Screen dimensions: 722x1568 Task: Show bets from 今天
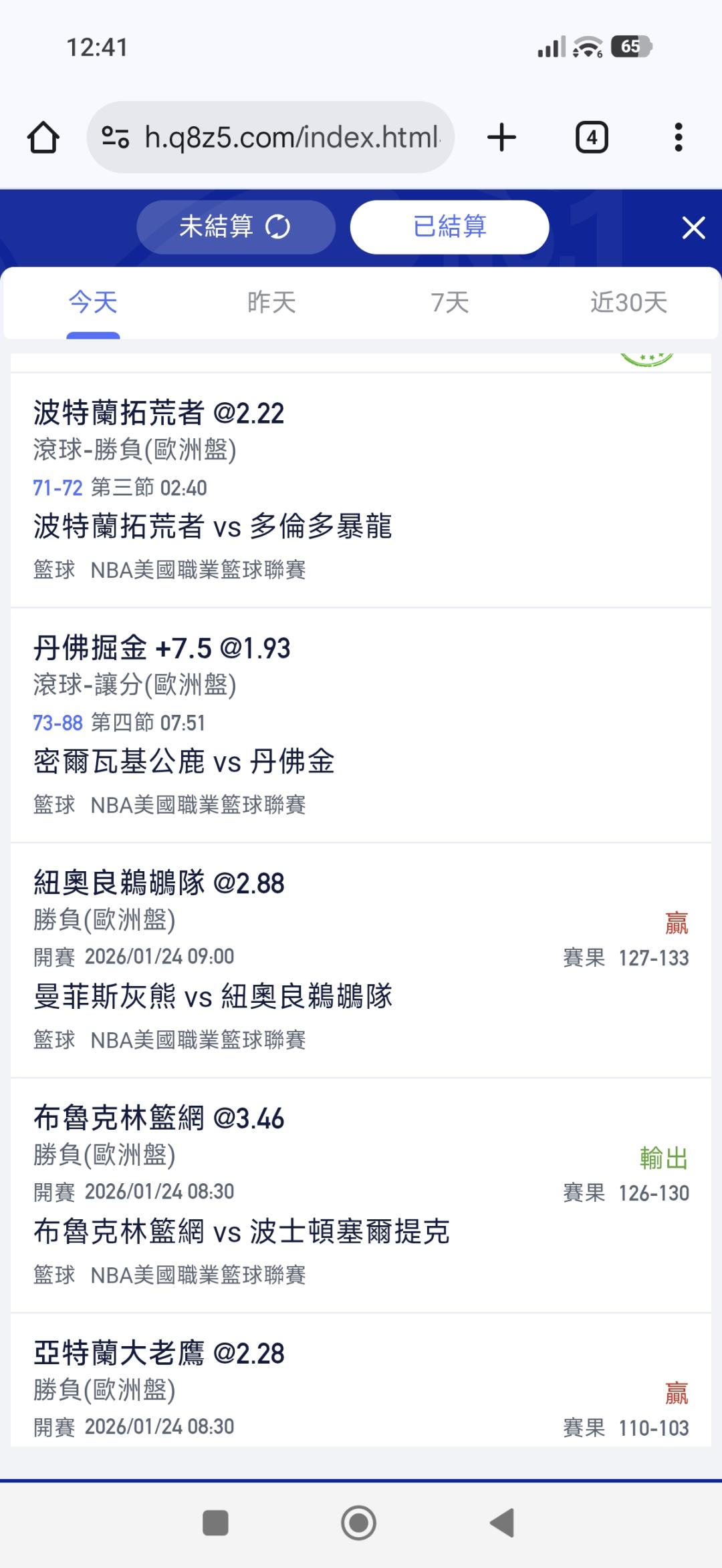point(93,303)
